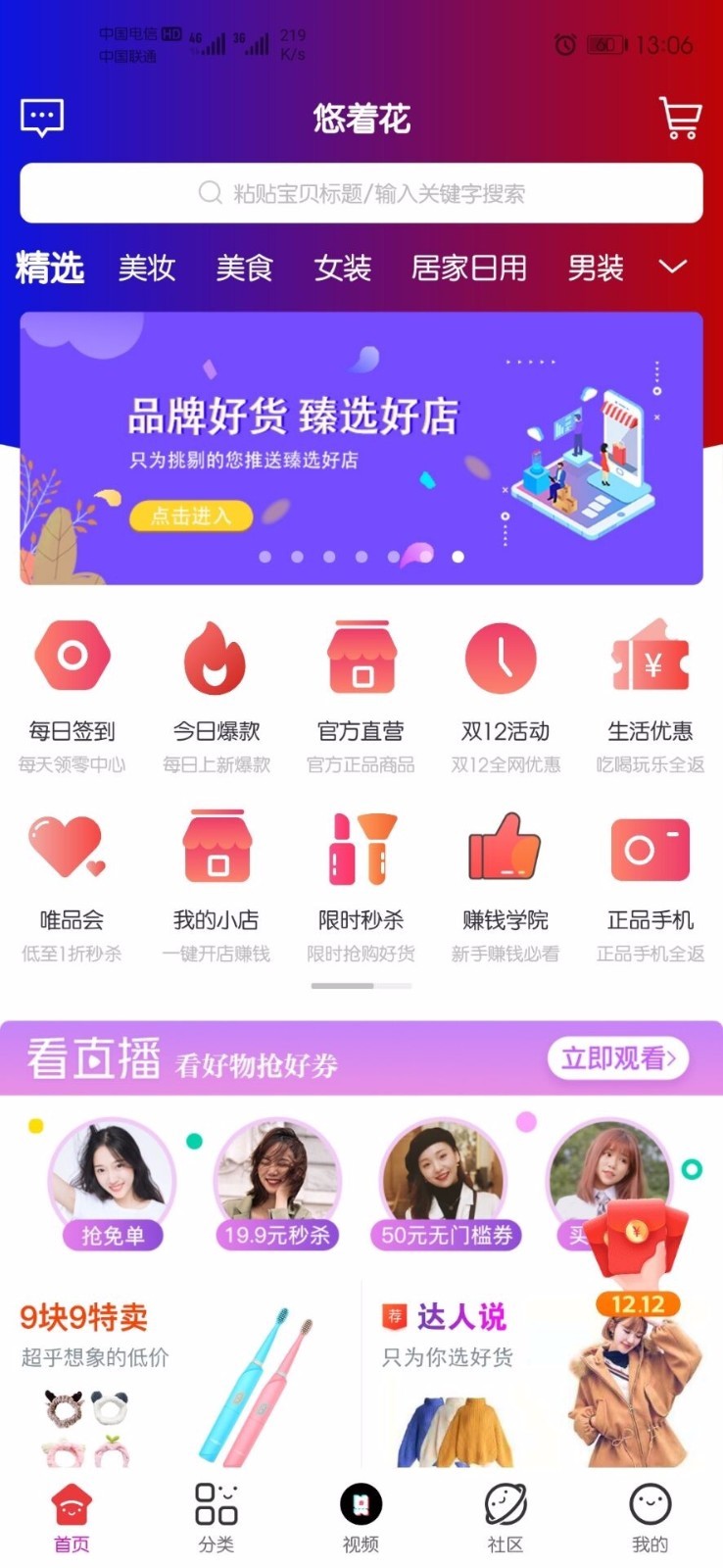
Task: Tap the 双12活动 event icon
Action: click(505, 657)
